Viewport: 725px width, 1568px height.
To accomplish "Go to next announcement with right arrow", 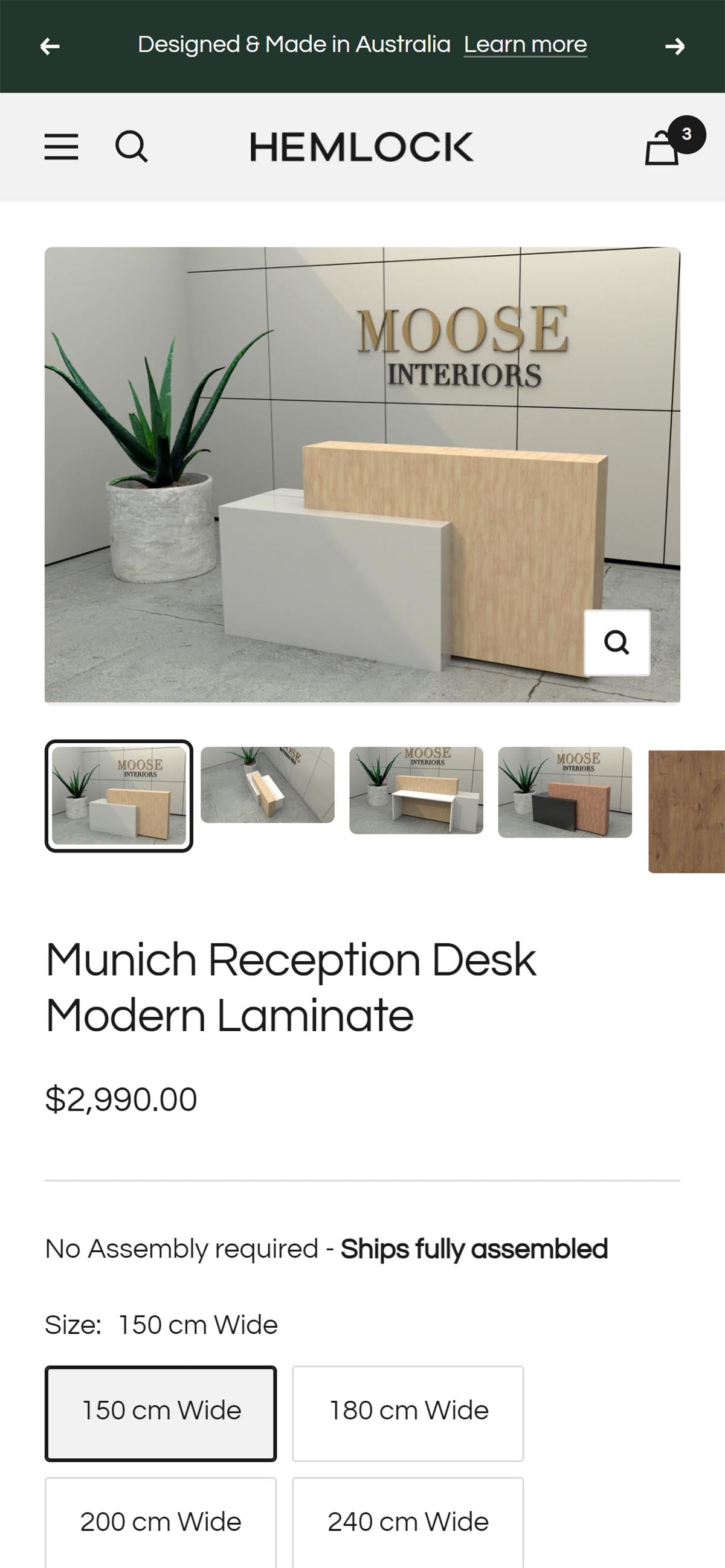I will 674,46.
